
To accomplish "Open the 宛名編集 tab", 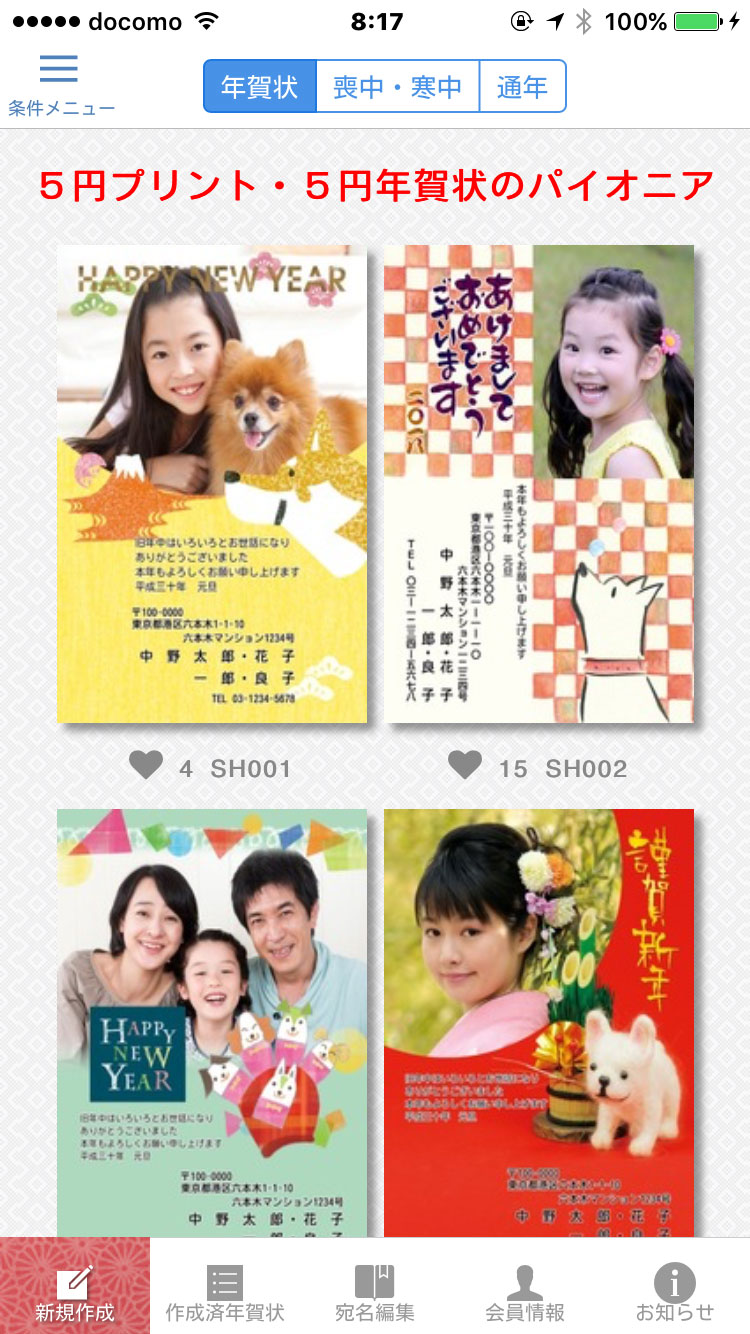I will tap(375, 1290).
